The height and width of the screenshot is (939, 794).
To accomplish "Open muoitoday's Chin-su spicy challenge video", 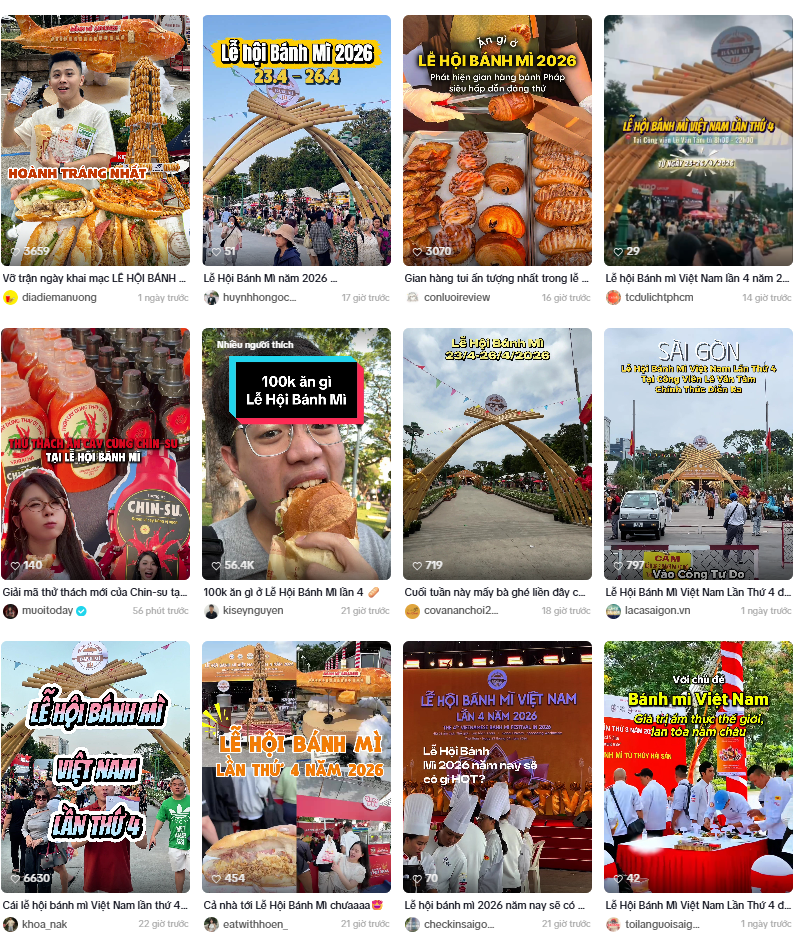I will tap(95, 453).
